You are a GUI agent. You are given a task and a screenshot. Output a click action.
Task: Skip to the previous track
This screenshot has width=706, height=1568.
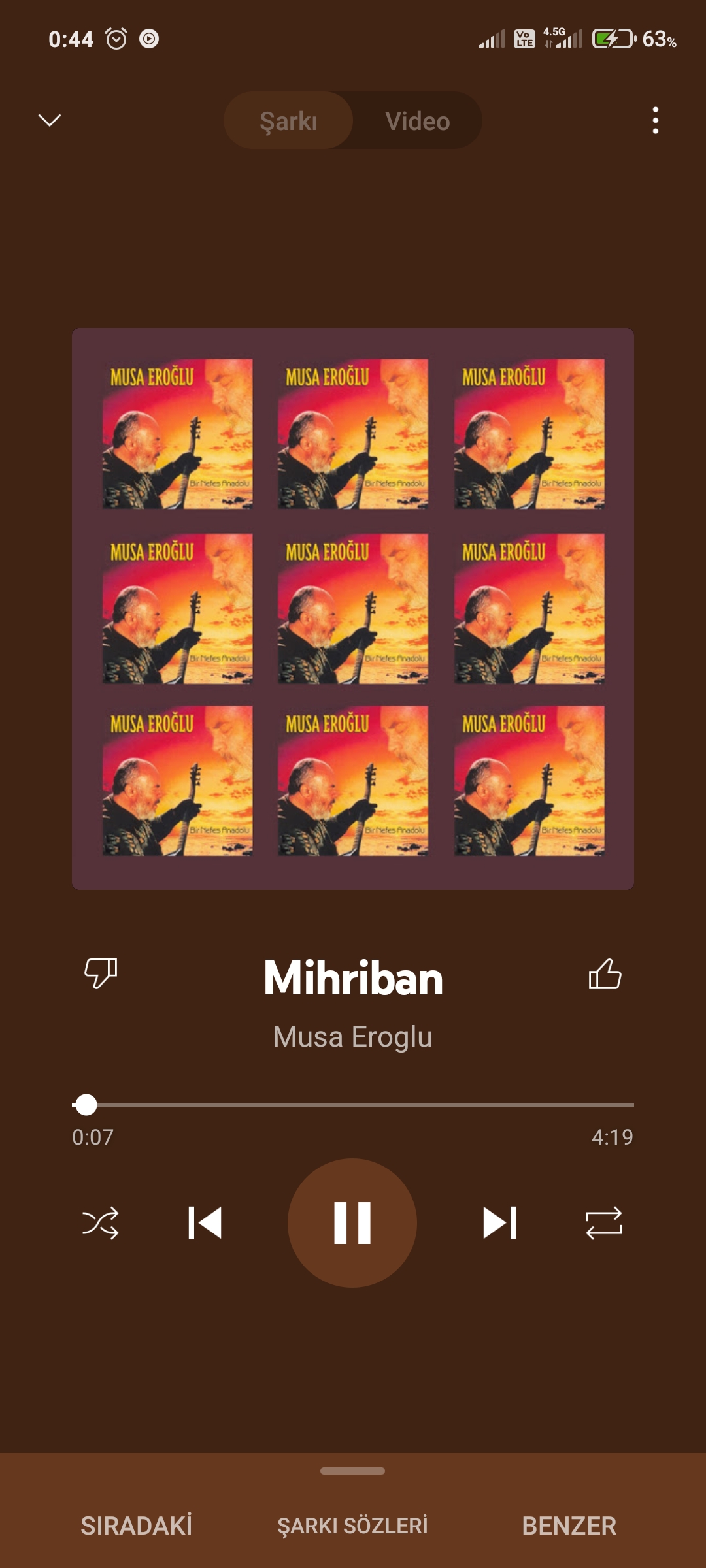coord(205,1222)
